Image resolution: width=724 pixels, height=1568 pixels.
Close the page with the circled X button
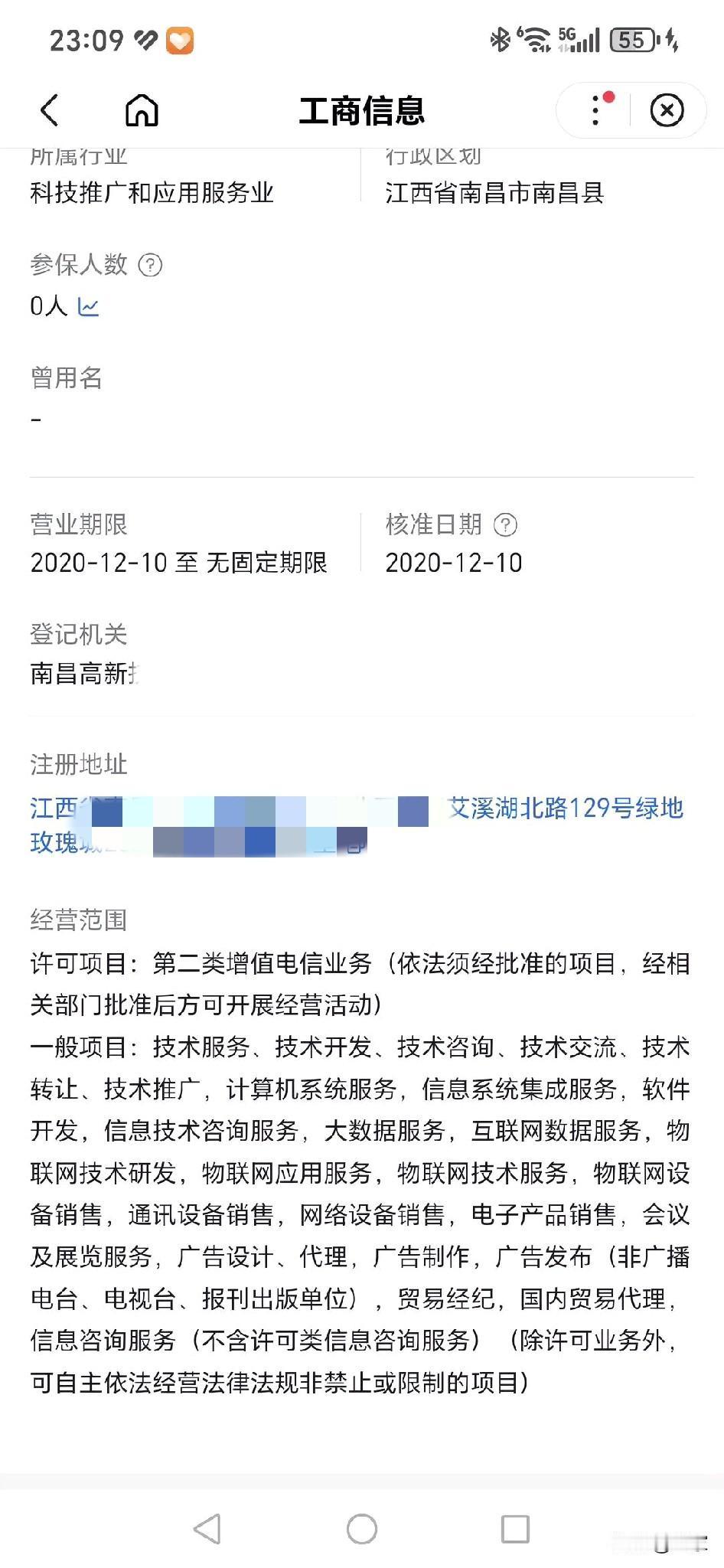pyautogui.click(x=667, y=109)
